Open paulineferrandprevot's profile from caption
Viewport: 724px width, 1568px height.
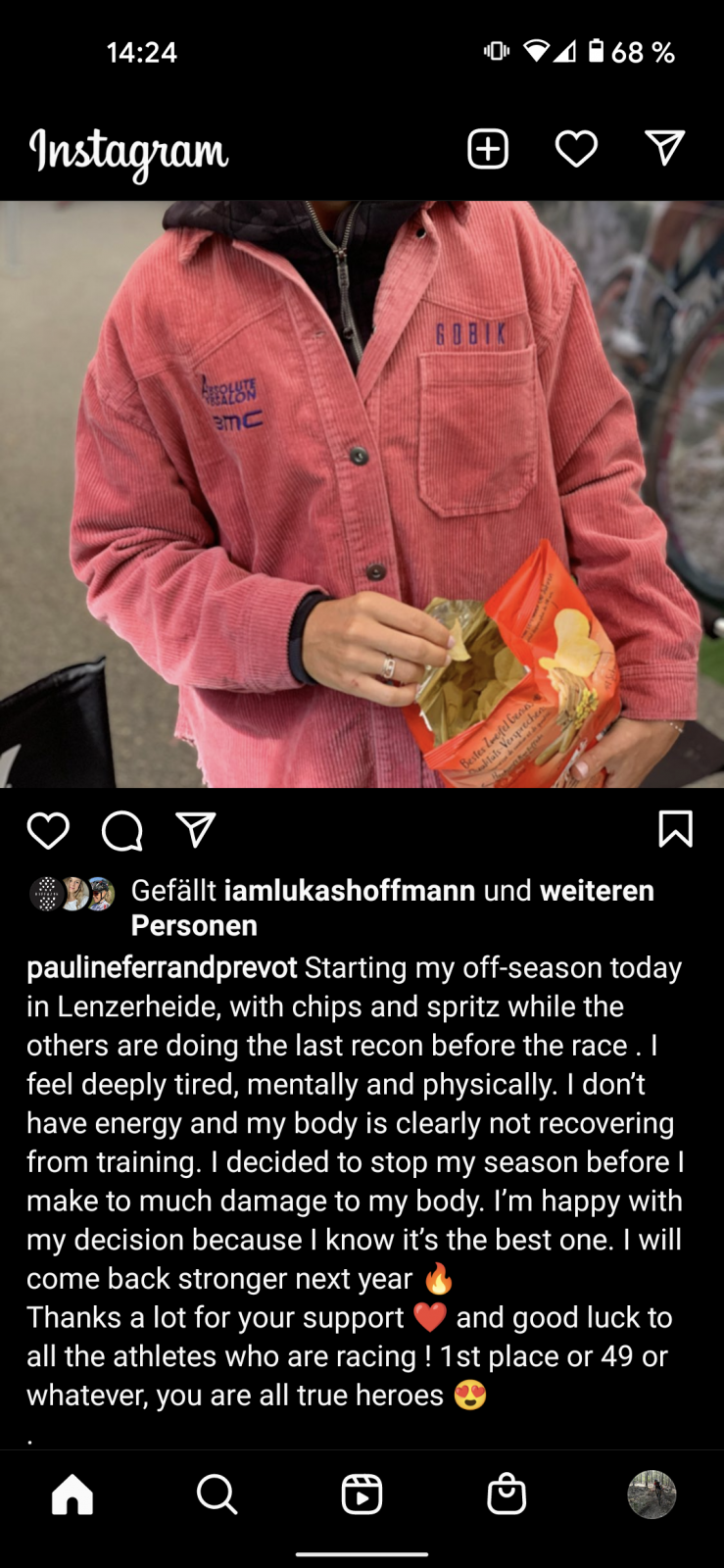point(162,967)
